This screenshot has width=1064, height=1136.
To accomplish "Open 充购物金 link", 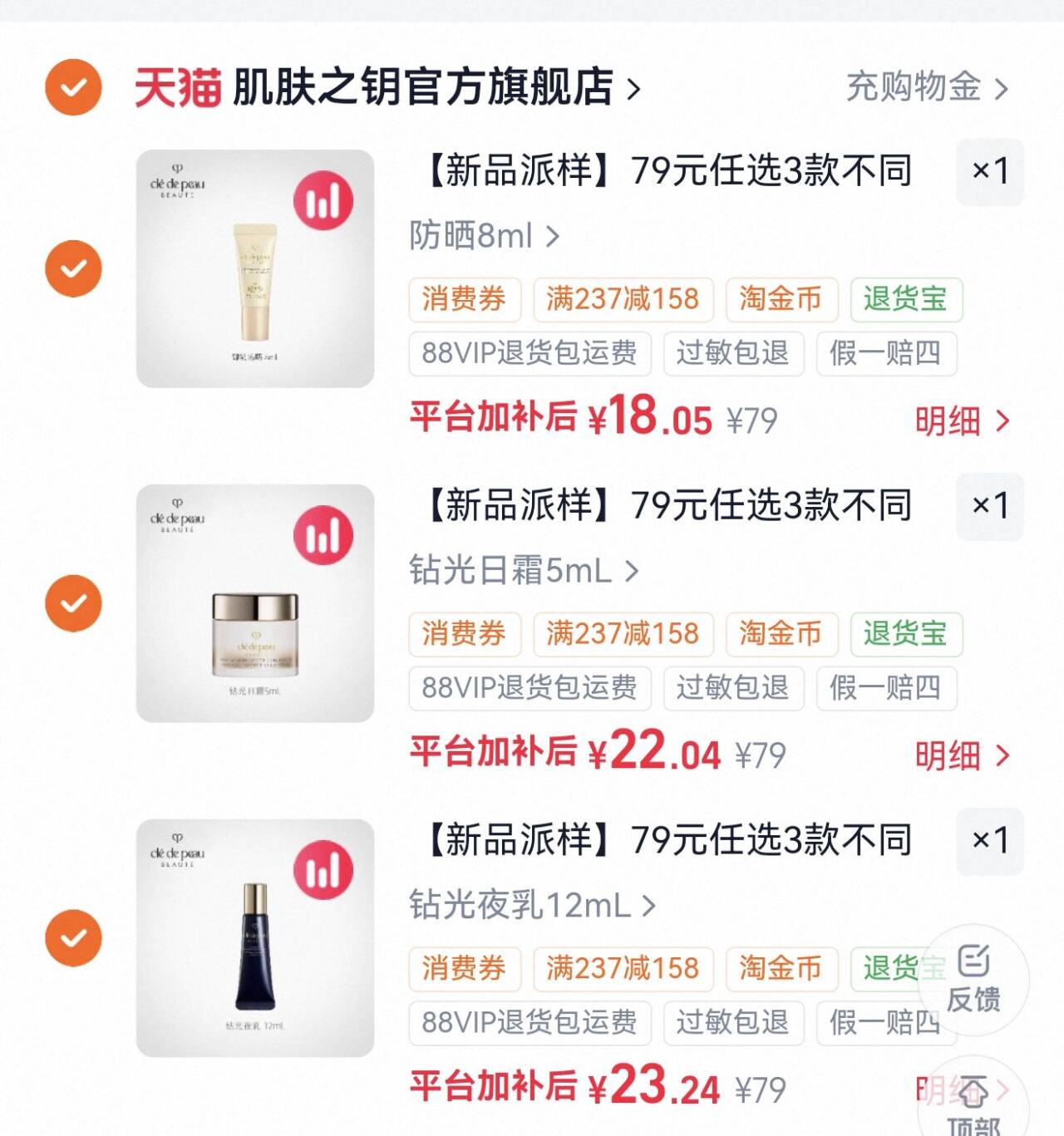I will [x=927, y=87].
